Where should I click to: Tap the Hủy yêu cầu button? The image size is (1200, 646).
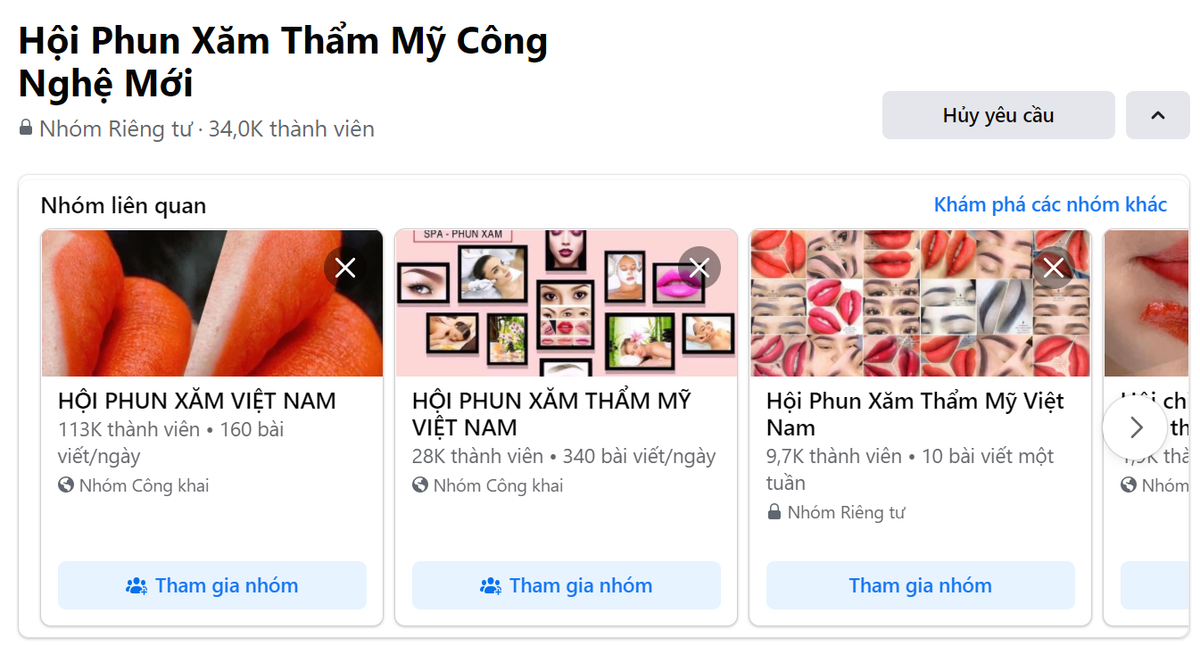pos(997,115)
